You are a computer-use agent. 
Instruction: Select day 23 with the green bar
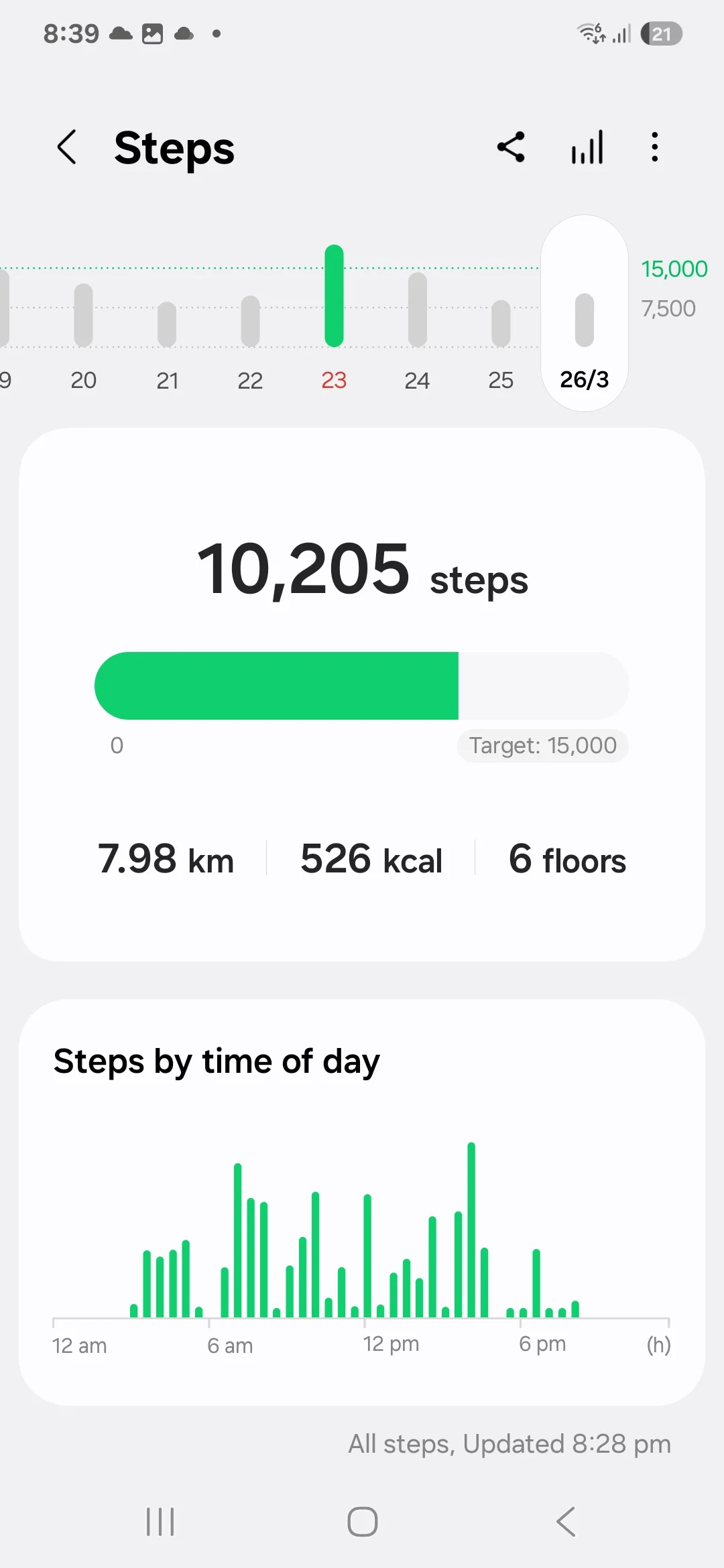click(x=334, y=322)
